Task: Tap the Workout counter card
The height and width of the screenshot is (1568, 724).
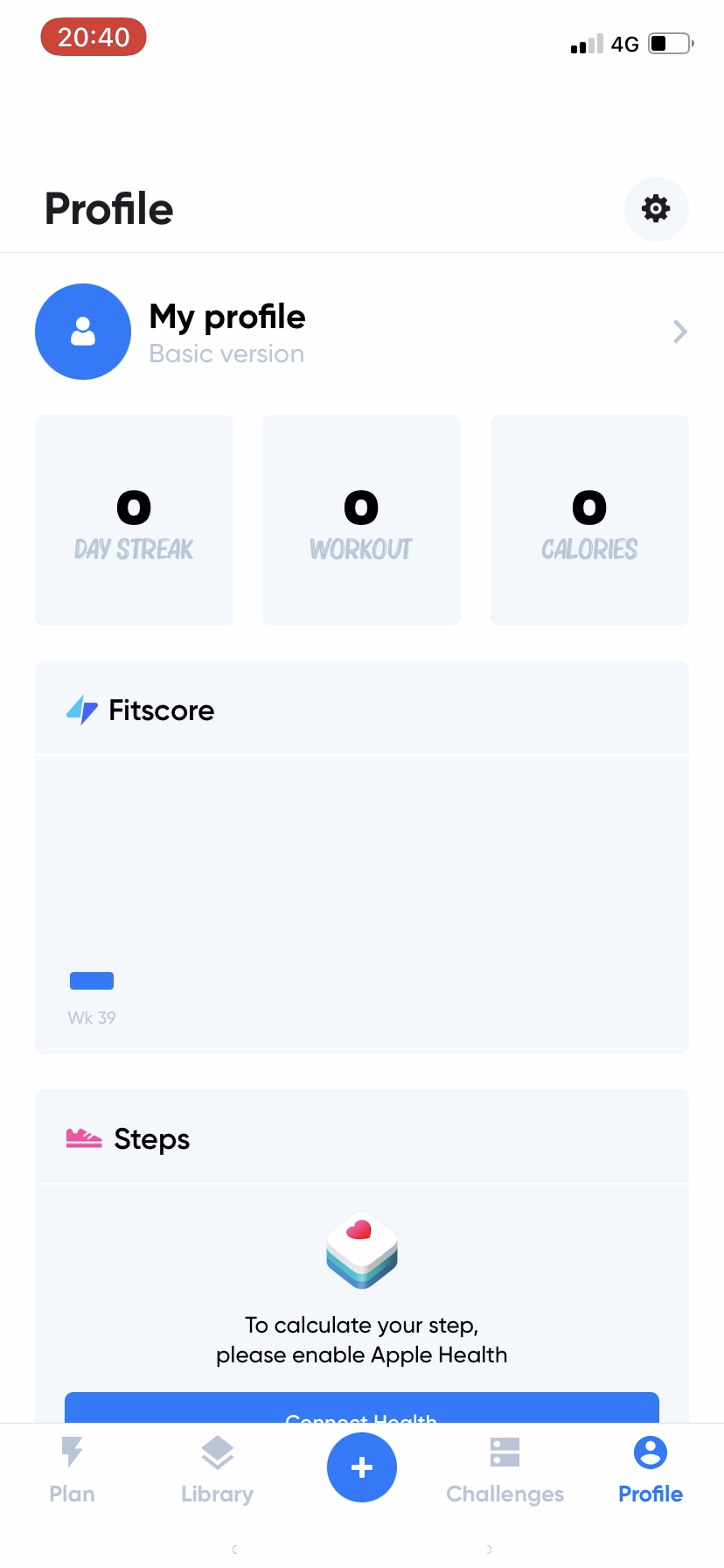Action: pos(361,520)
